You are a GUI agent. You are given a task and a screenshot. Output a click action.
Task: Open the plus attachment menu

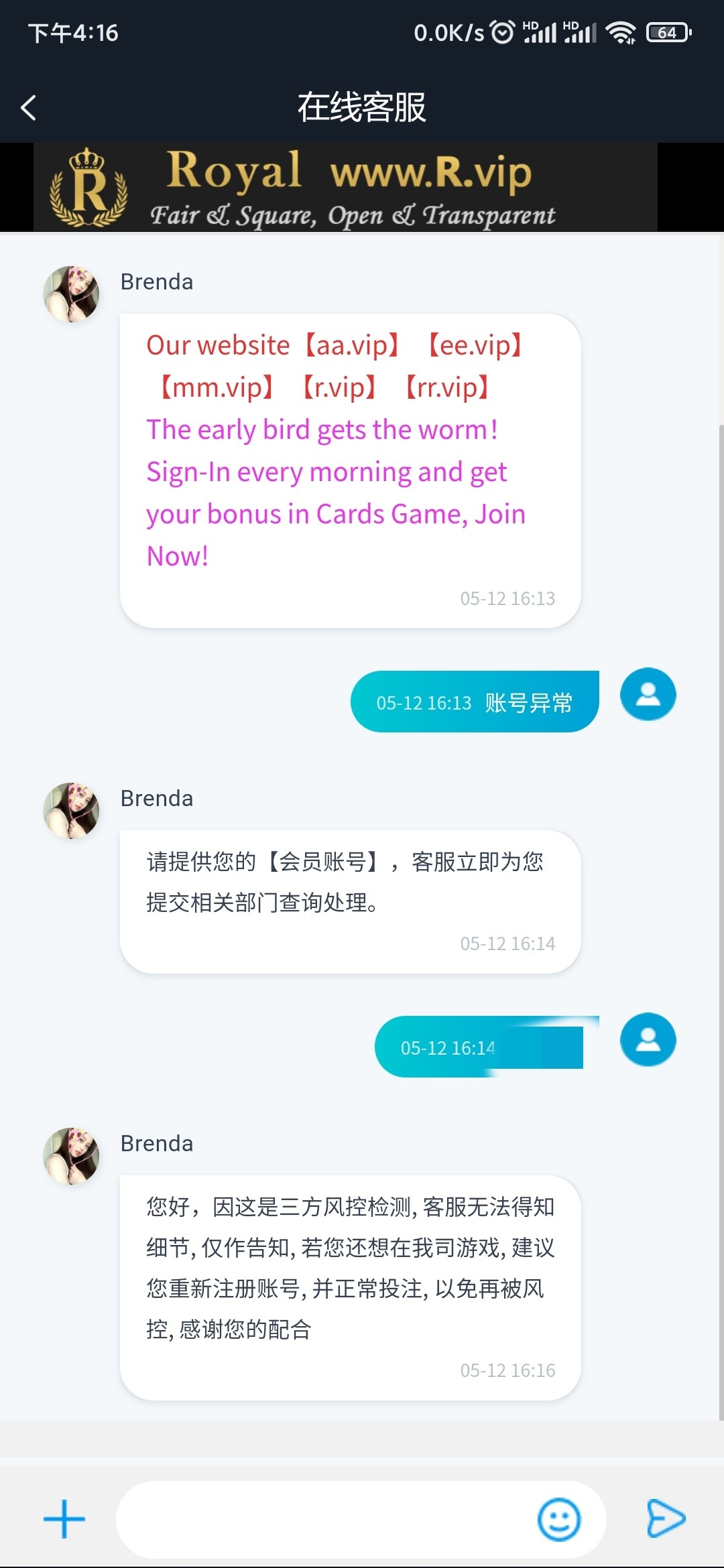click(64, 1519)
